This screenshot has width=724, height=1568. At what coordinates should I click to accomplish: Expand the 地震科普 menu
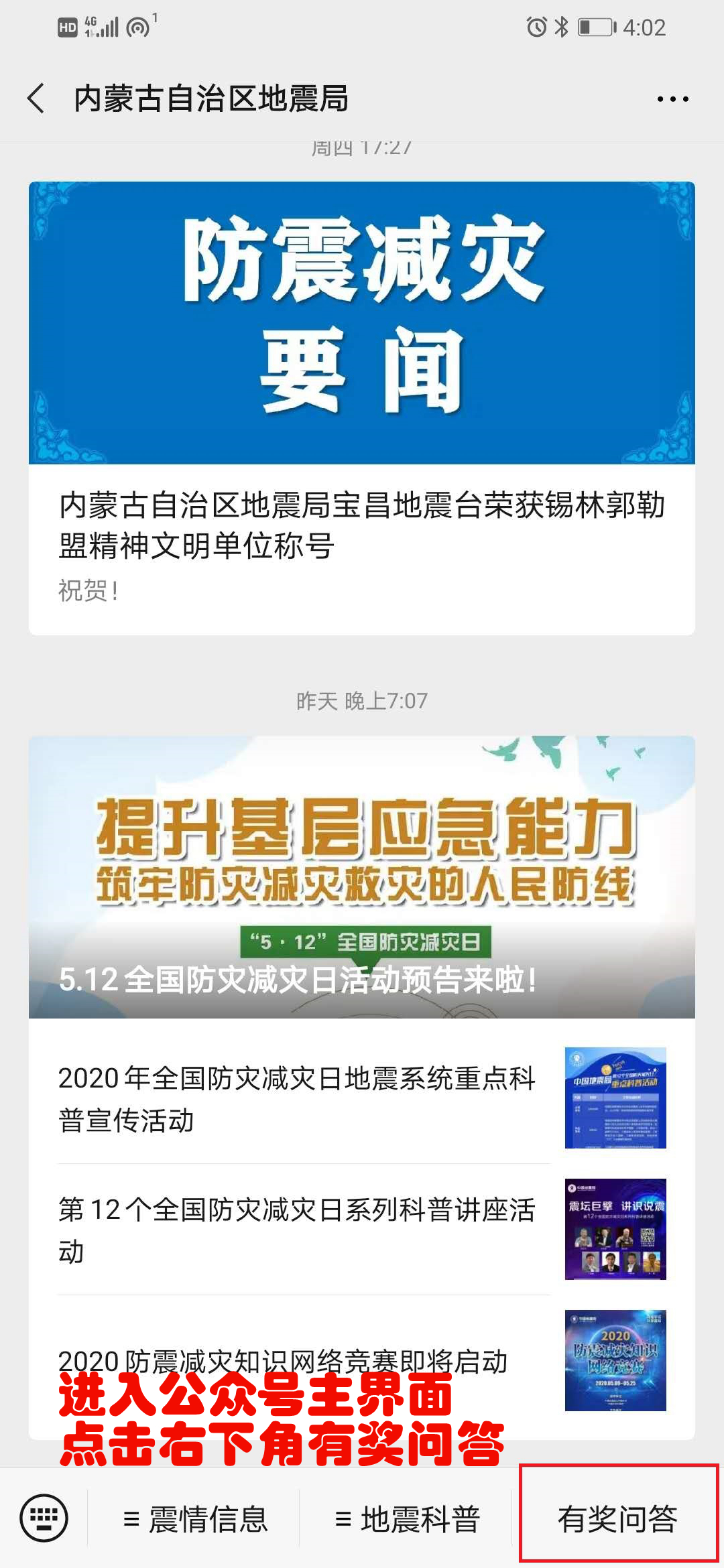pyautogui.click(x=406, y=1518)
